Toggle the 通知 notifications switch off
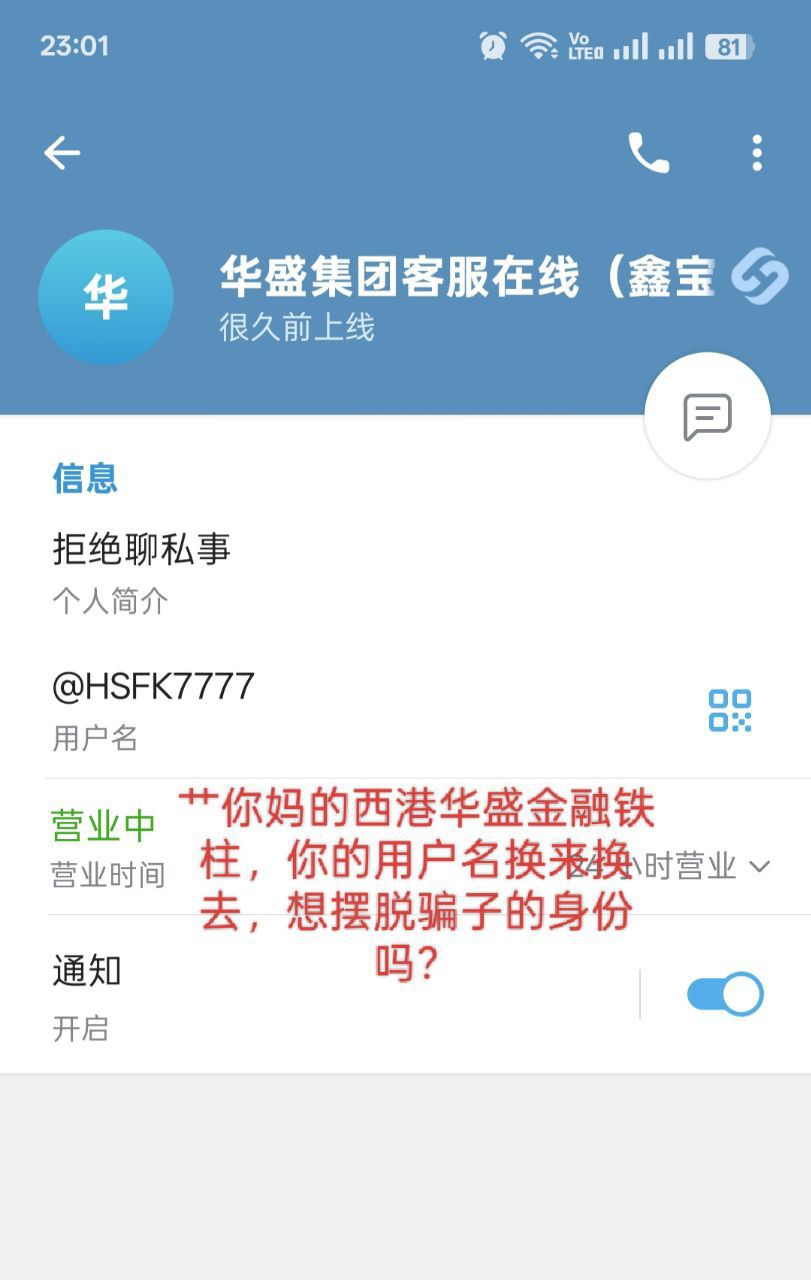Viewport: 811px width, 1280px height. pos(725,994)
